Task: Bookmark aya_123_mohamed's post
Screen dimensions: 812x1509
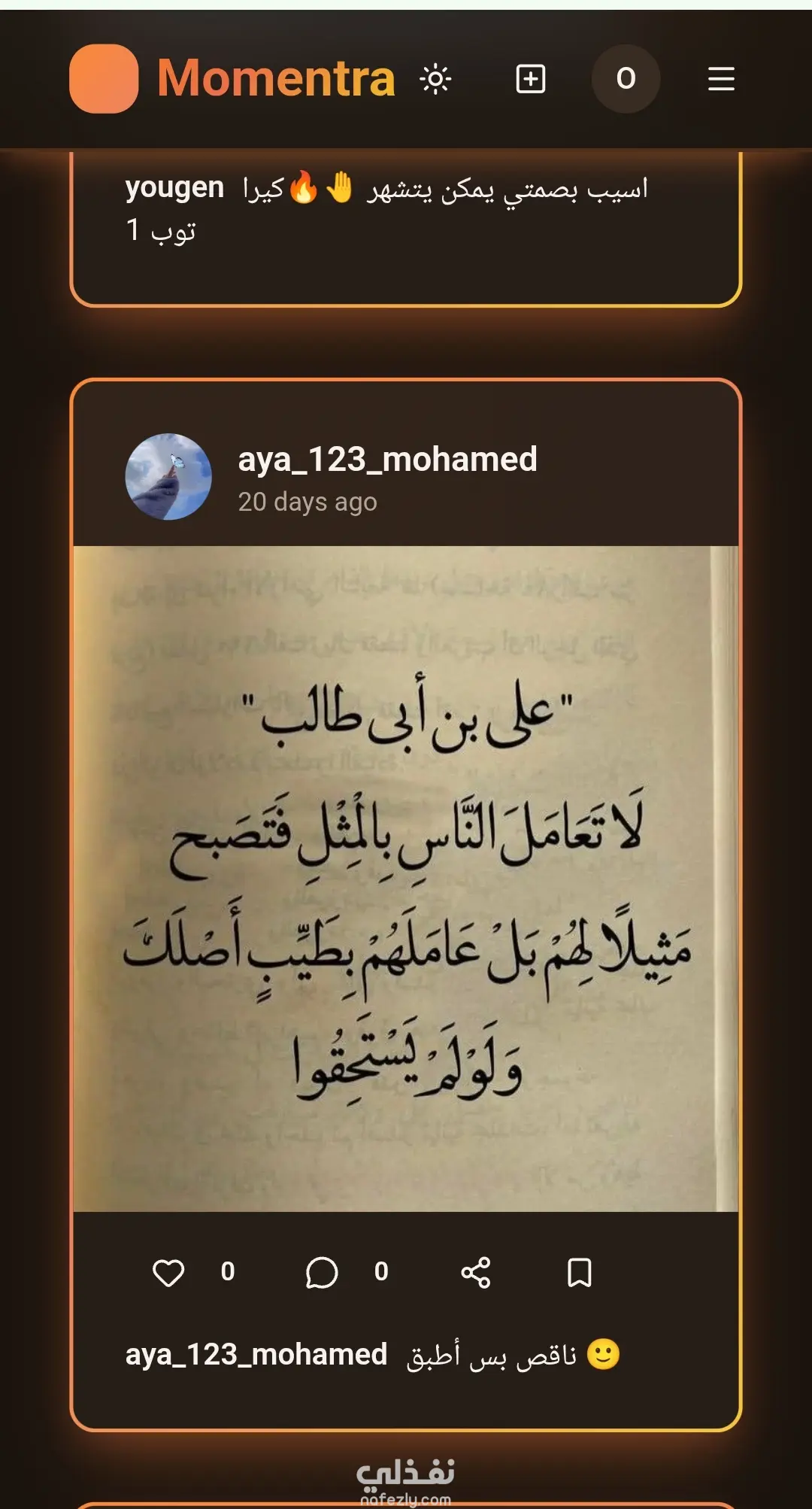Action: (x=579, y=1273)
